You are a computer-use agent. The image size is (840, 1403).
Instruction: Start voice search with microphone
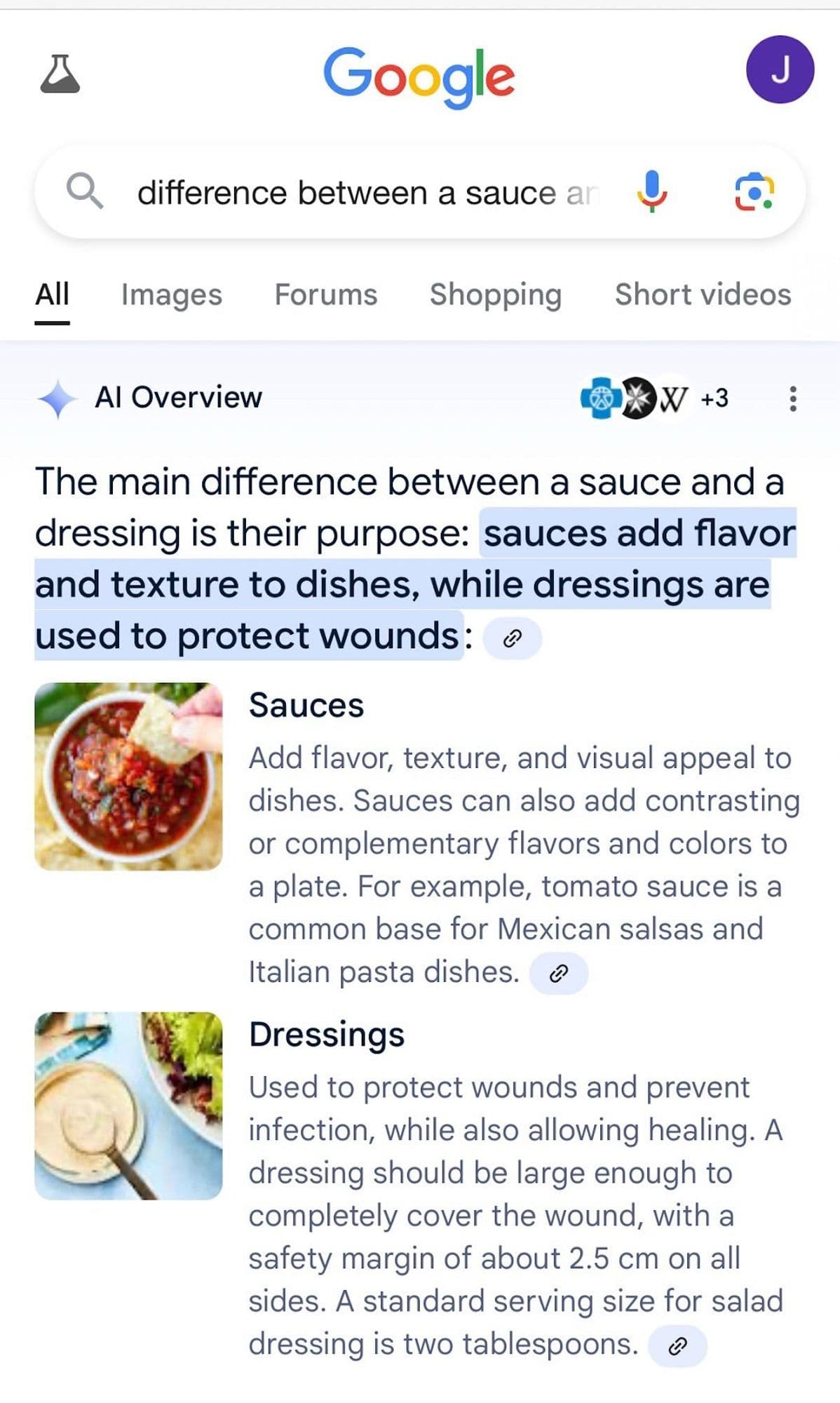pyautogui.click(x=651, y=192)
